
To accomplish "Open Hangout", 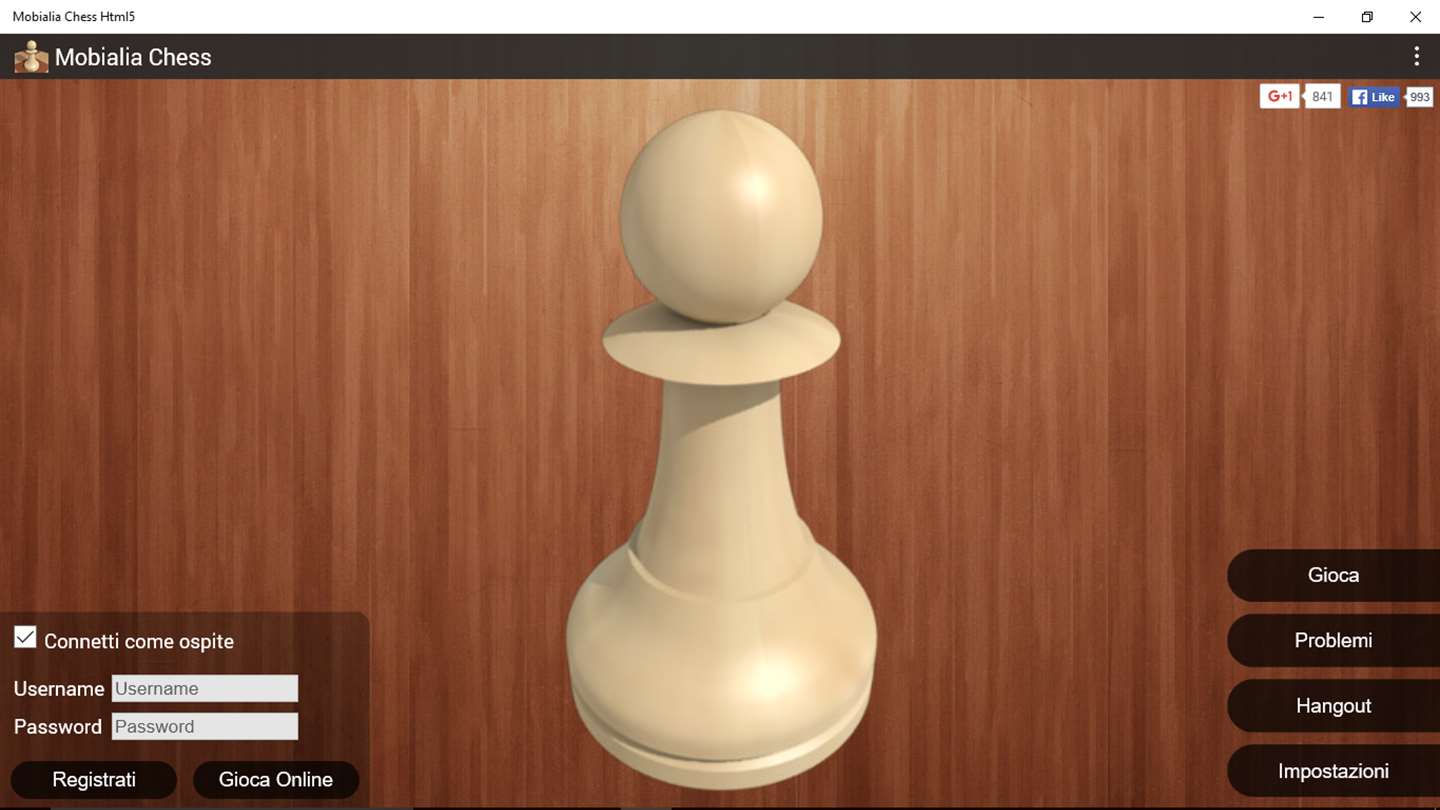I will point(1333,706).
